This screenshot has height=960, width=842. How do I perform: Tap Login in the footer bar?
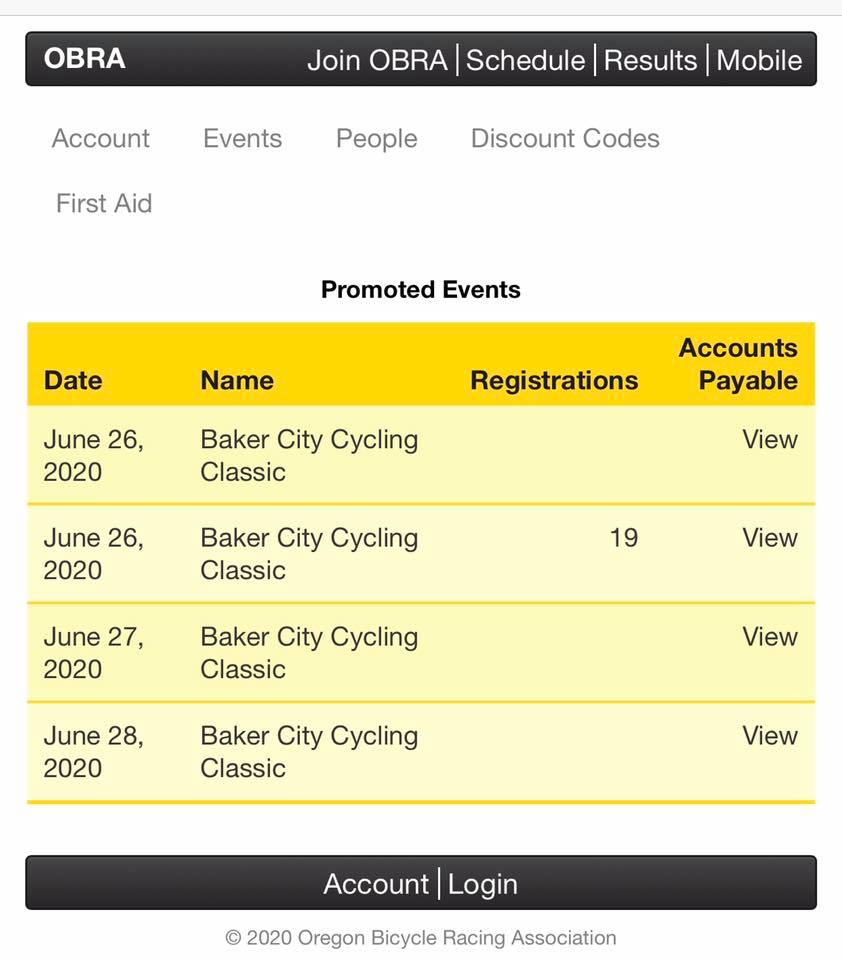(x=483, y=885)
